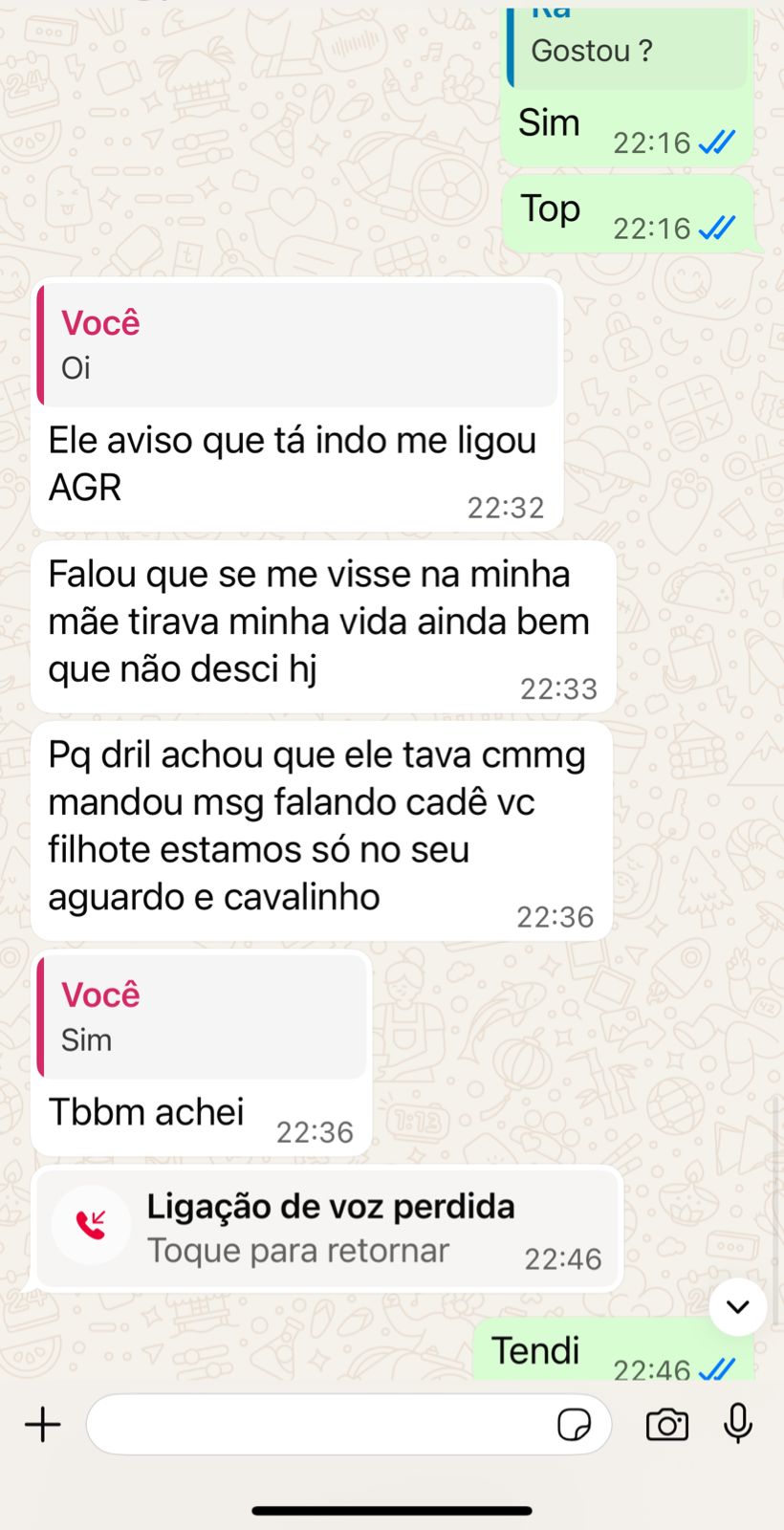
Task: Go to quoted "Gostou ?" message
Action: click(x=626, y=48)
